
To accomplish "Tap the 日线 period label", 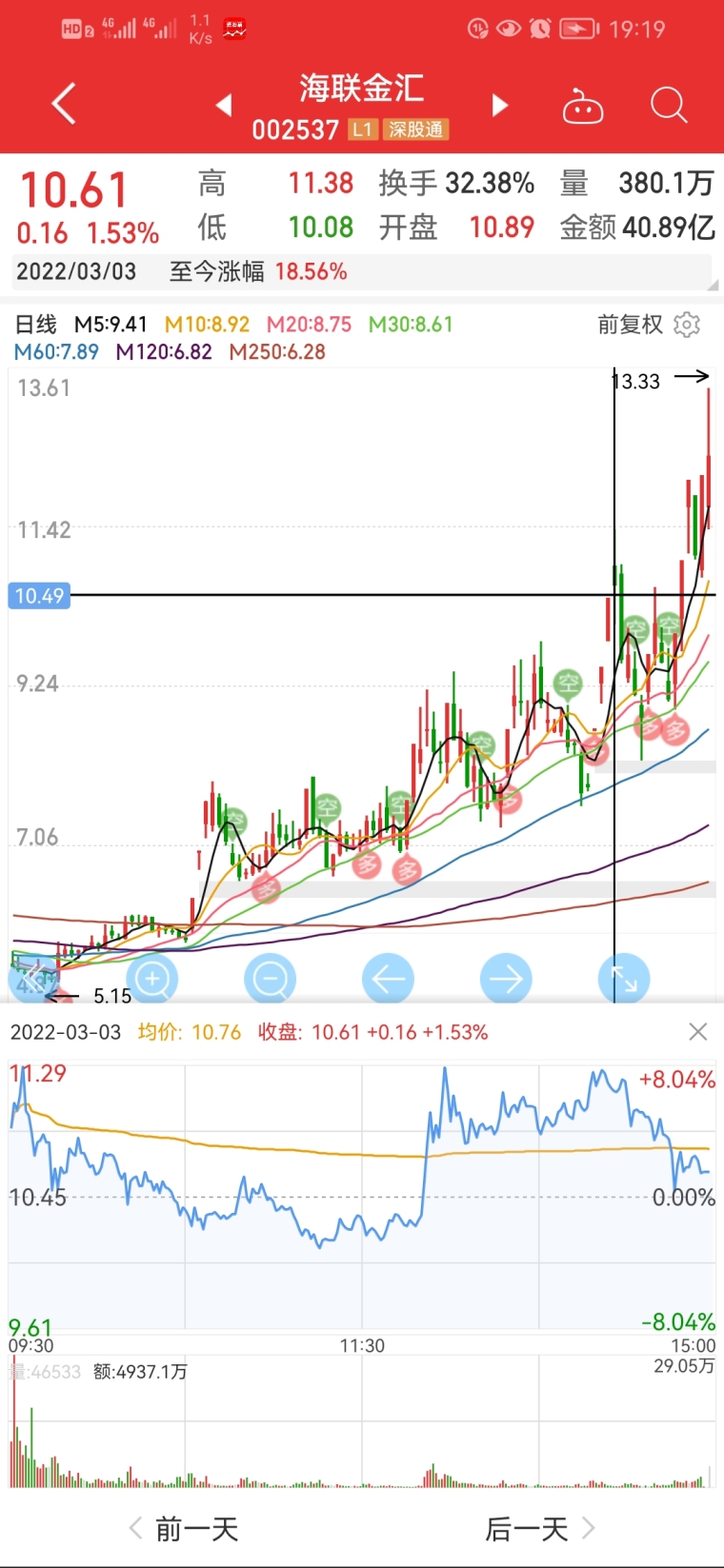I will tap(36, 325).
